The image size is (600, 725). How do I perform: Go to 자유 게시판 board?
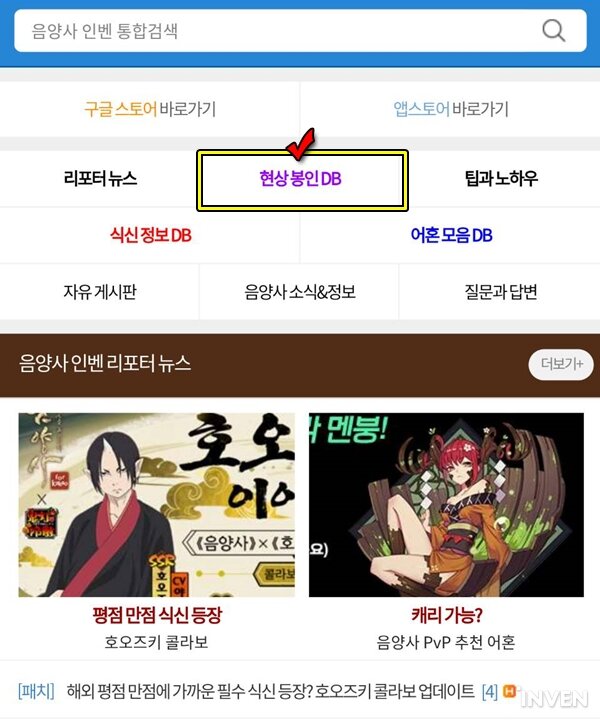click(100, 292)
